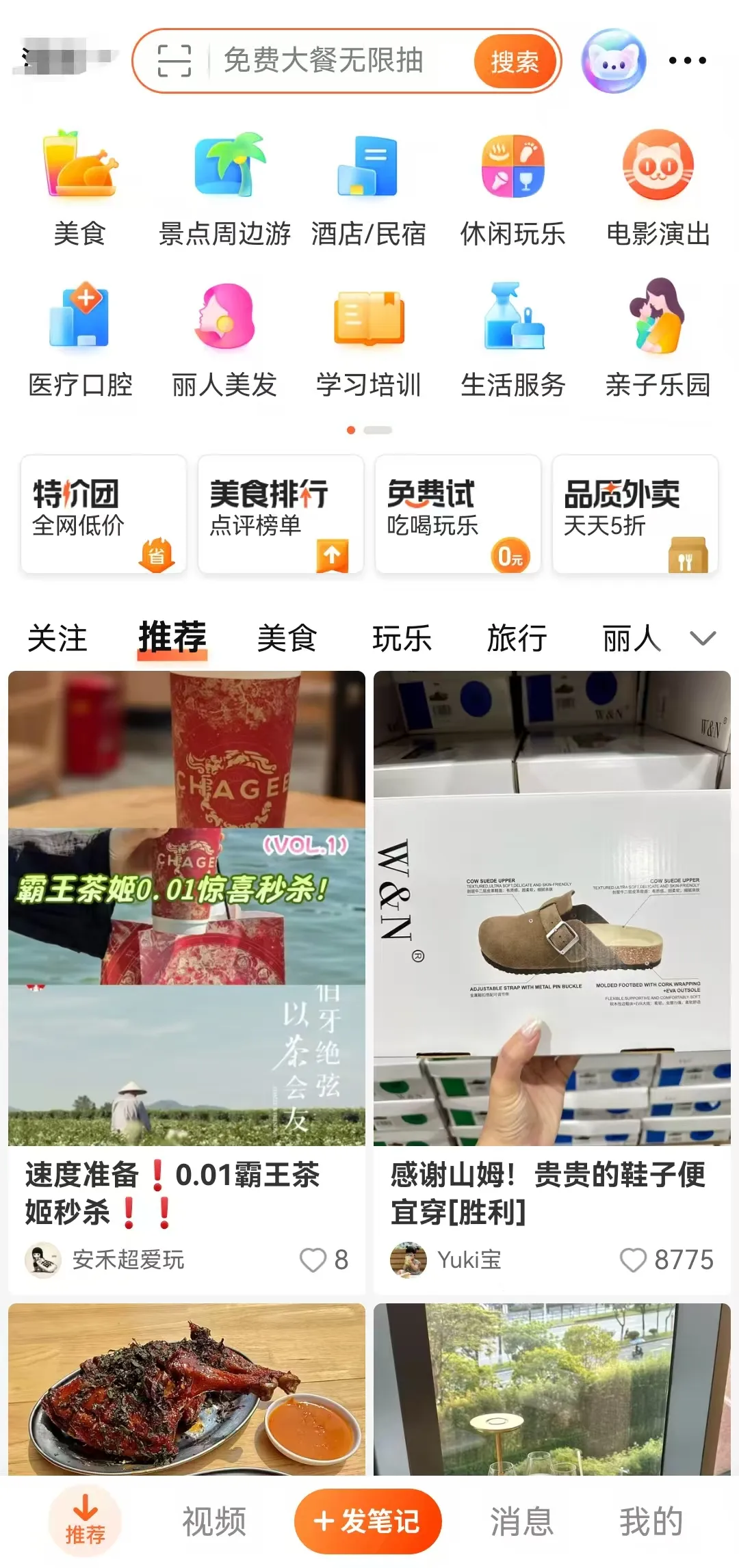Open the cat assistant avatar icon
The image size is (739, 1568).
pos(614,61)
